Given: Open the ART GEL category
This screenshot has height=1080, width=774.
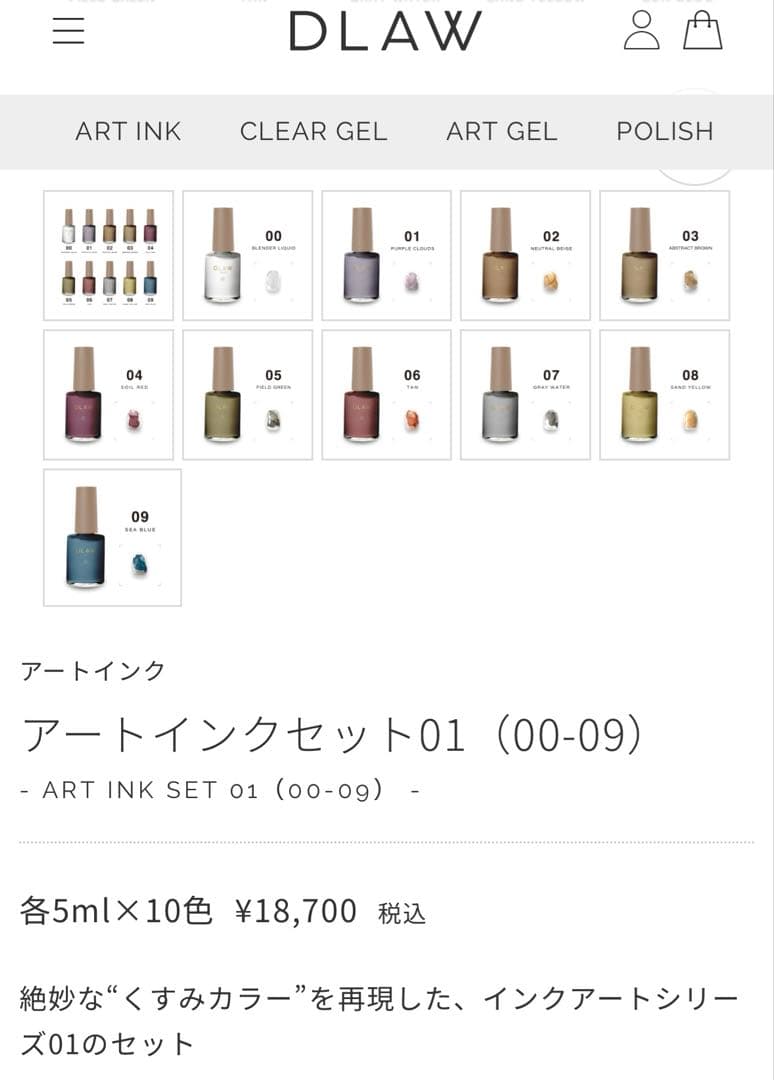Looking at the screenshot, I should click(501, 131).
